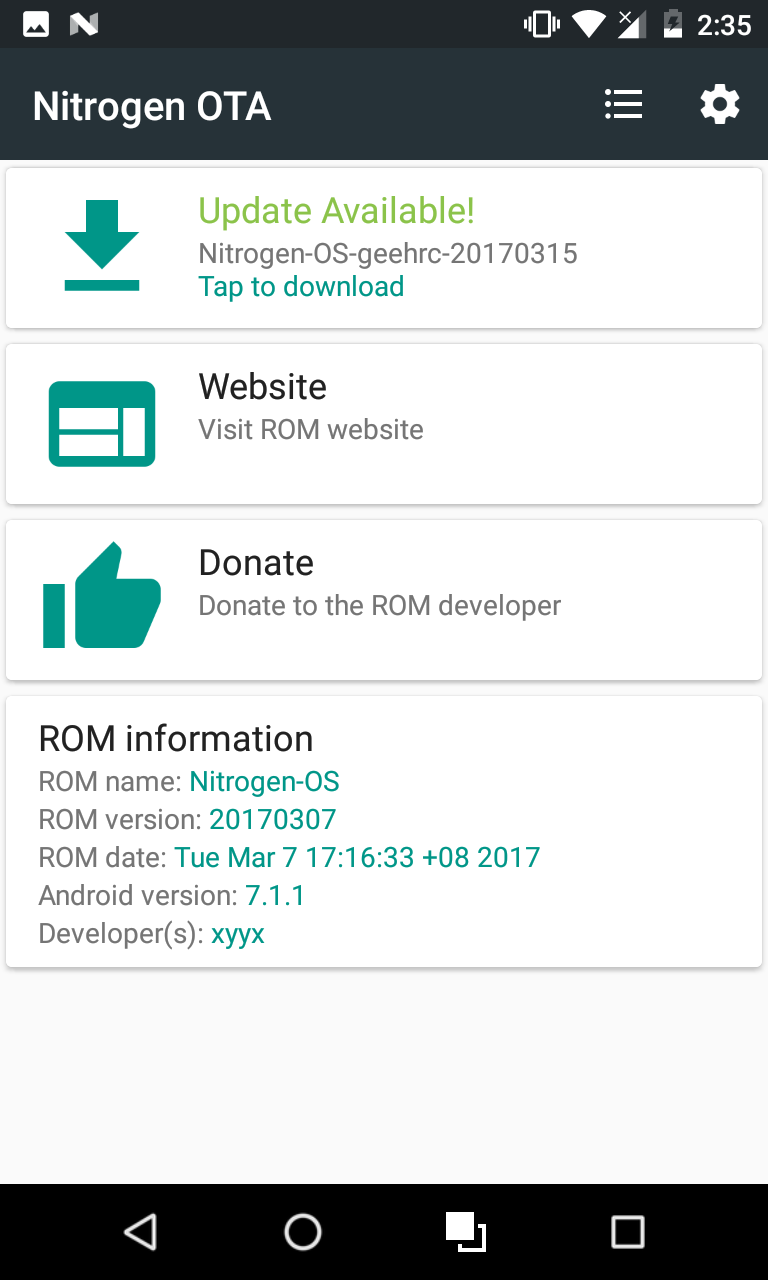Open Donate to the ROM developer
Screen dimensions: 768x1280
(x=384, y=600)
